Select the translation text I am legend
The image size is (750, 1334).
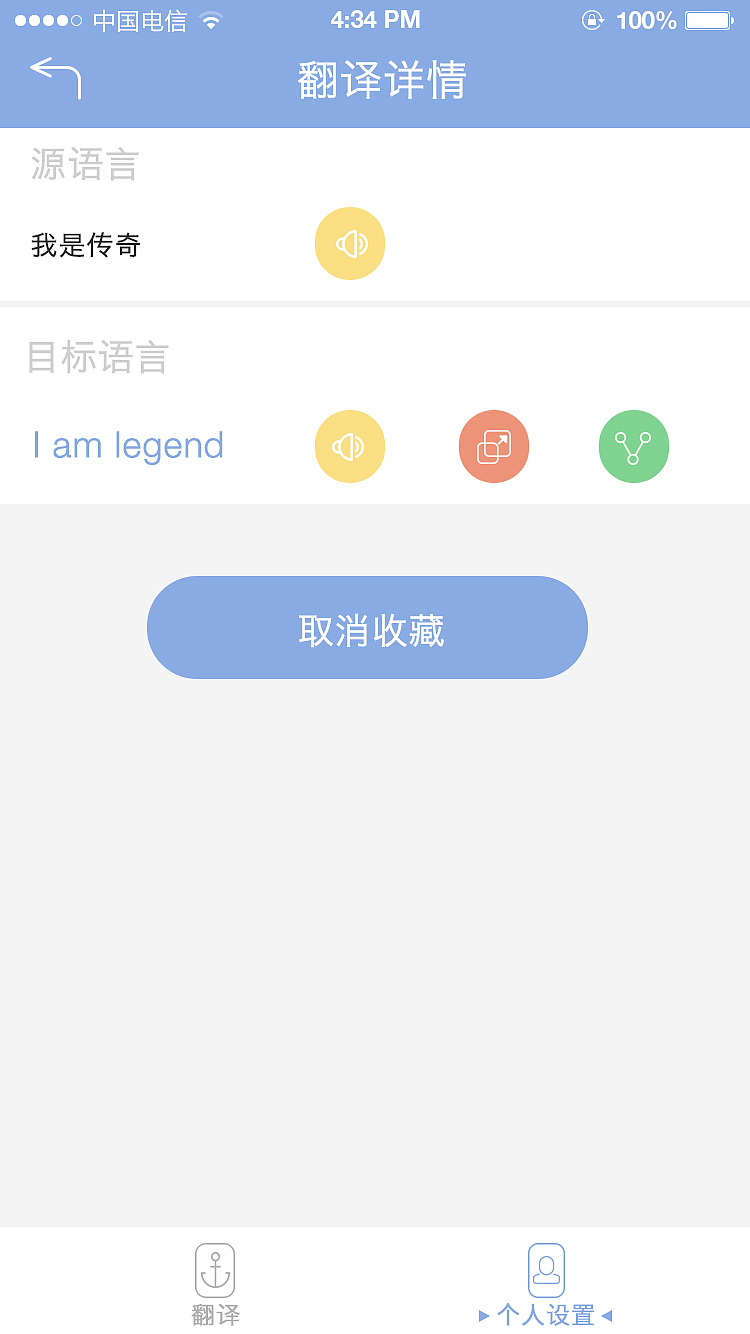click(x=128, y=446)
